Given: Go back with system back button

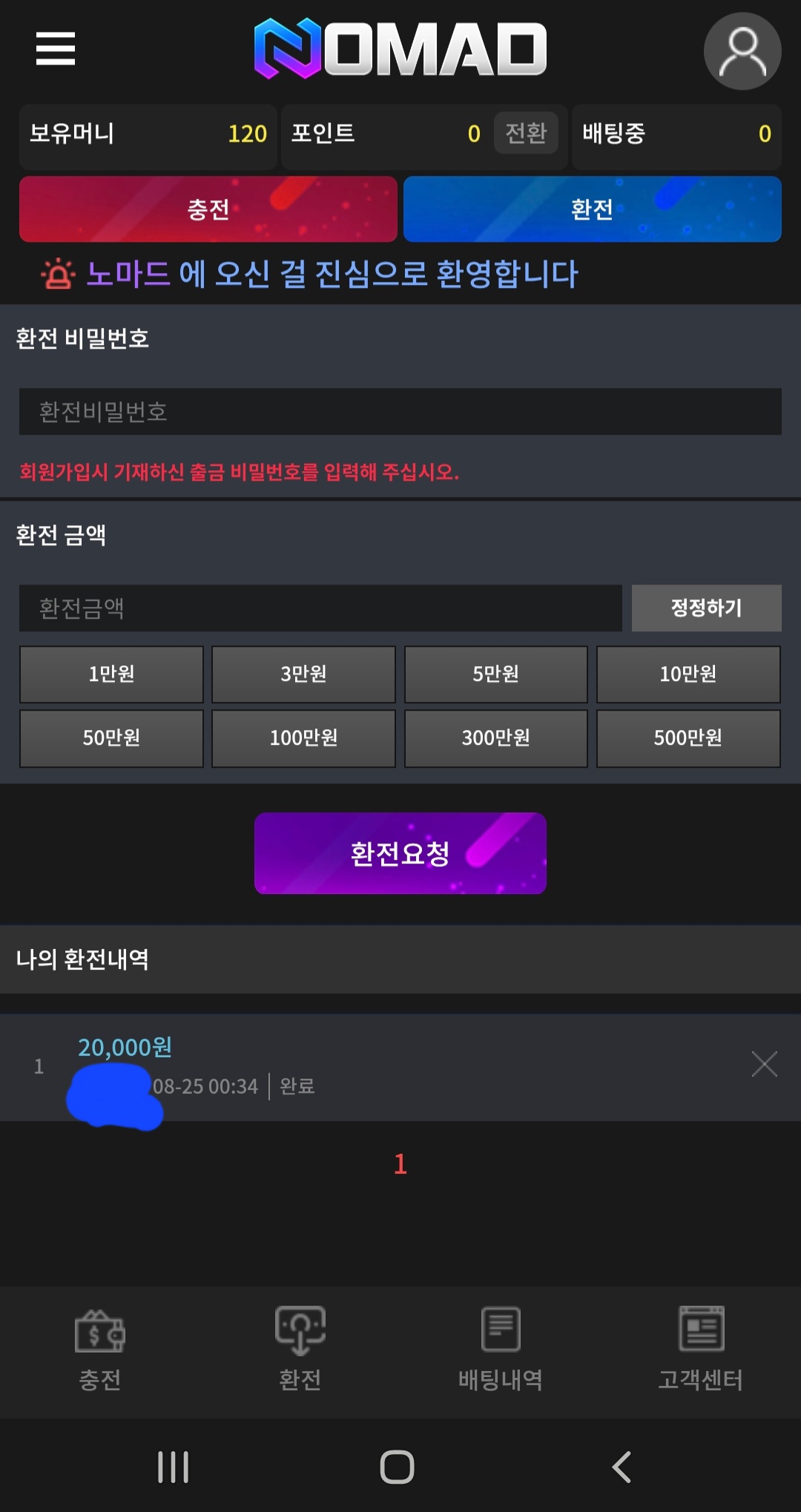Looking at the screenshot, I should [622, 1467].
